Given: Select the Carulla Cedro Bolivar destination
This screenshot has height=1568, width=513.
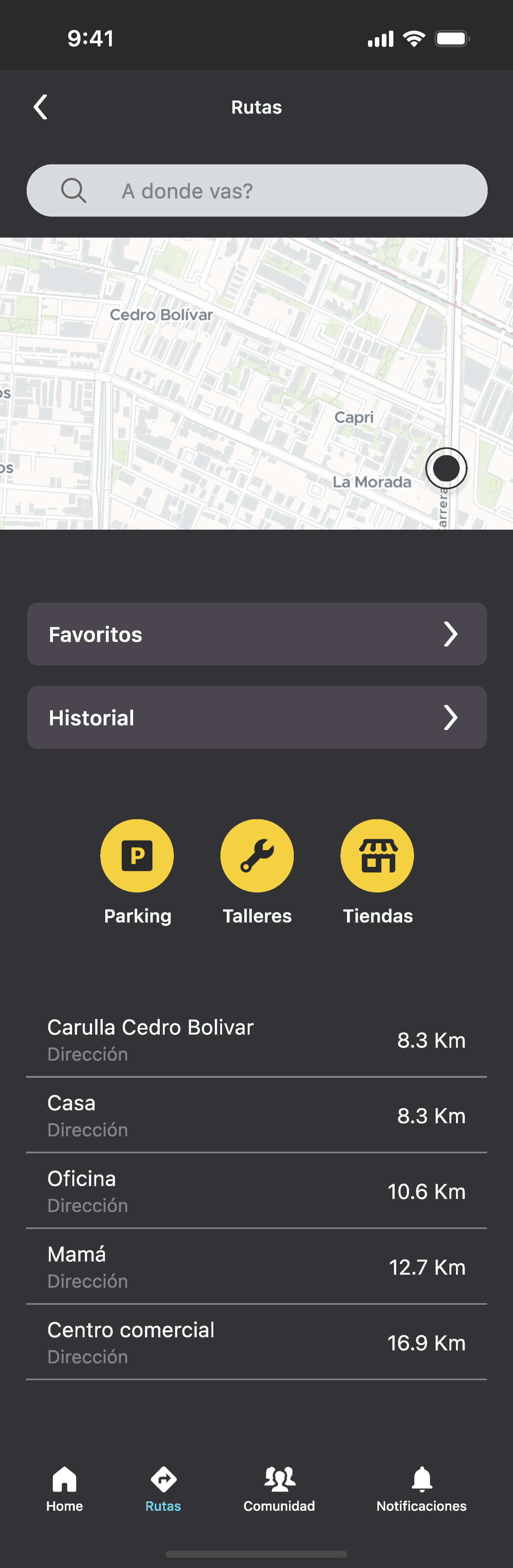Looking at the screenshot, I should [x=256, y=1040].
